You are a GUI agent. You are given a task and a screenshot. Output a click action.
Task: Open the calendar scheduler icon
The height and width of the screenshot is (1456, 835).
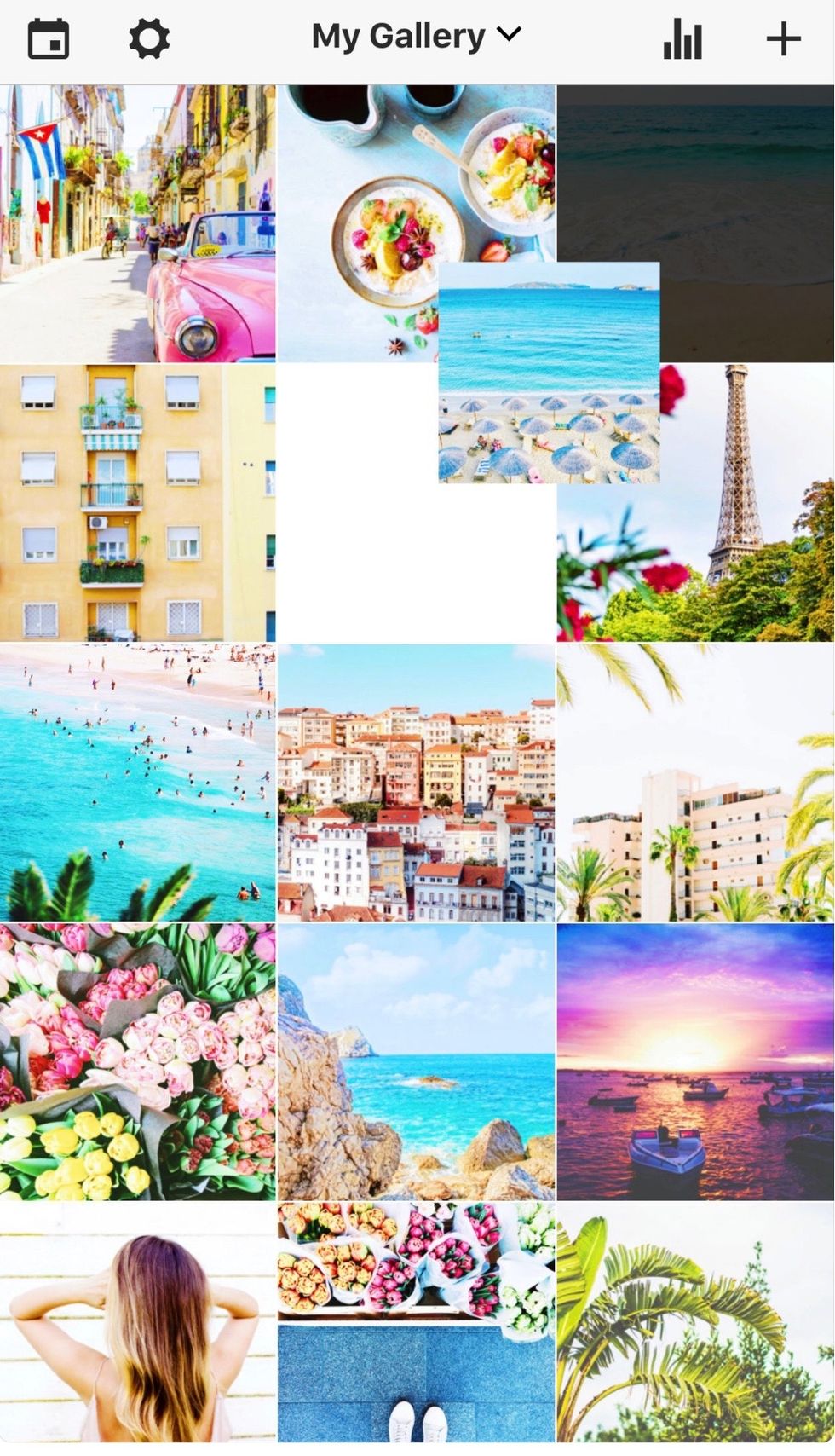(x=49, y=39)
